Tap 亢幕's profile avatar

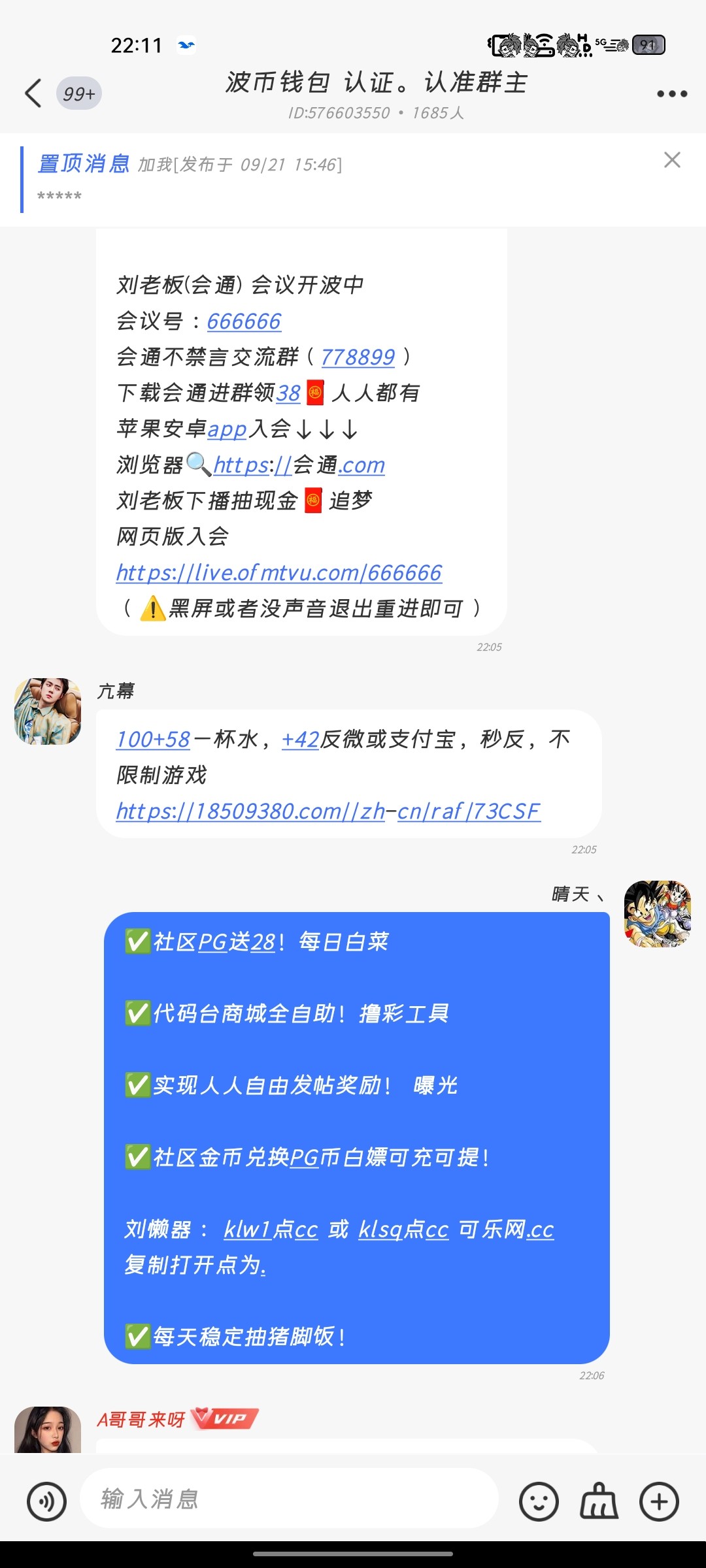point(47,712)
